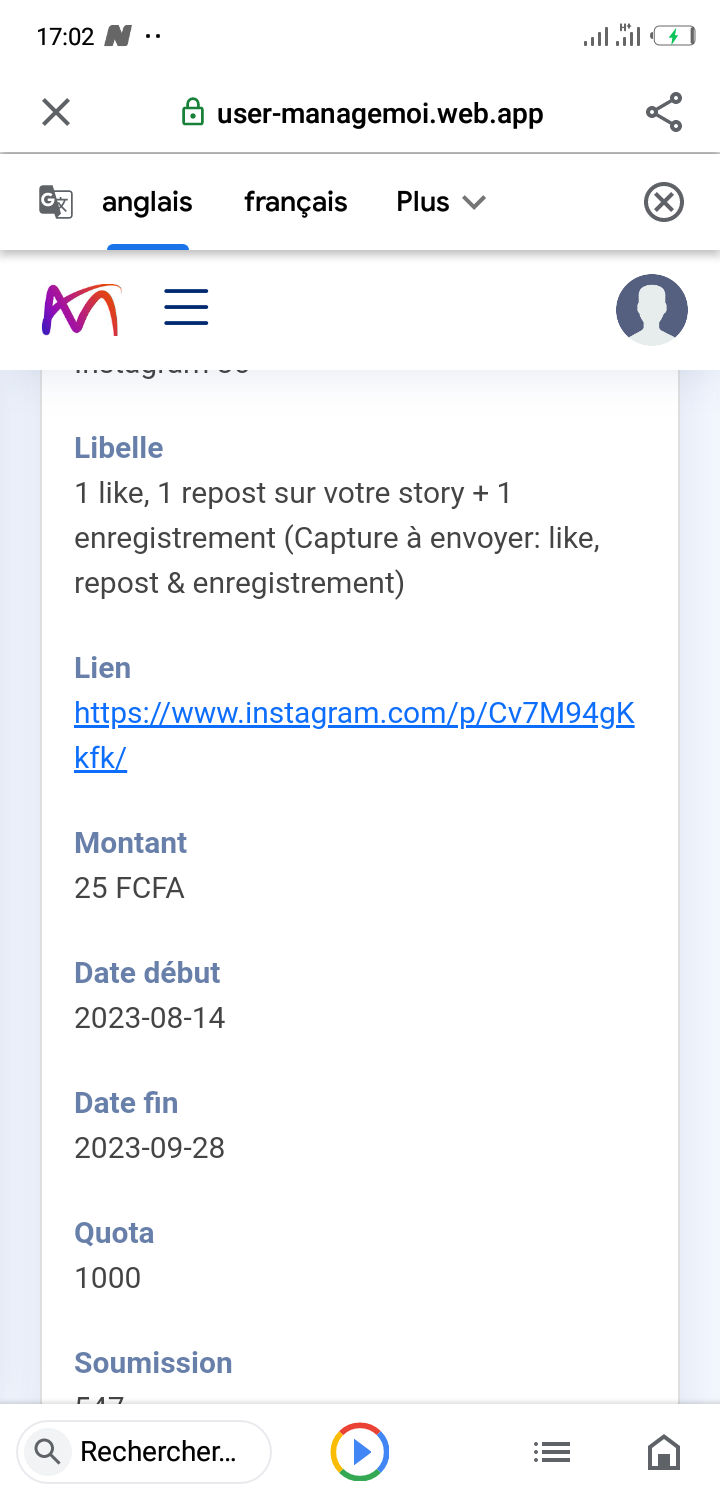Image resolution: width=720 pixels, height=1500 pixels.
Task: Switch translation to anglais
Action: tap(147, 202)
